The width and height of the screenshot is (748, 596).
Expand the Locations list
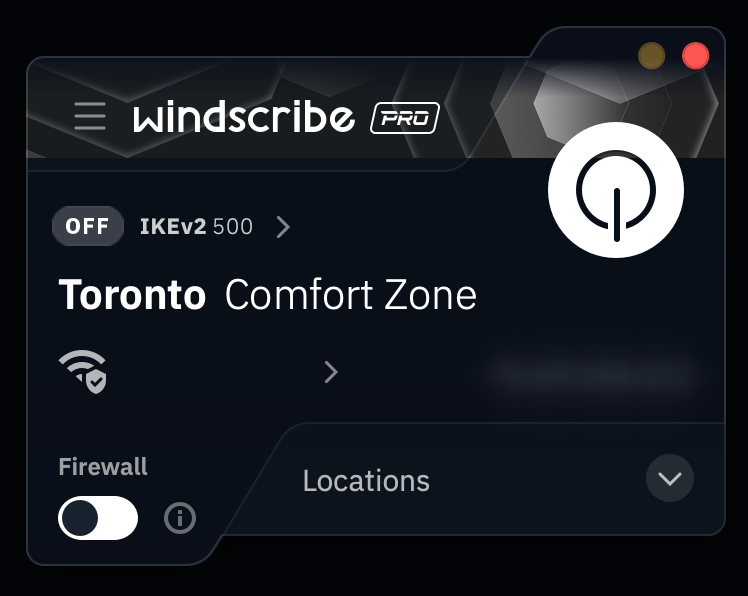tap(669, 479)
